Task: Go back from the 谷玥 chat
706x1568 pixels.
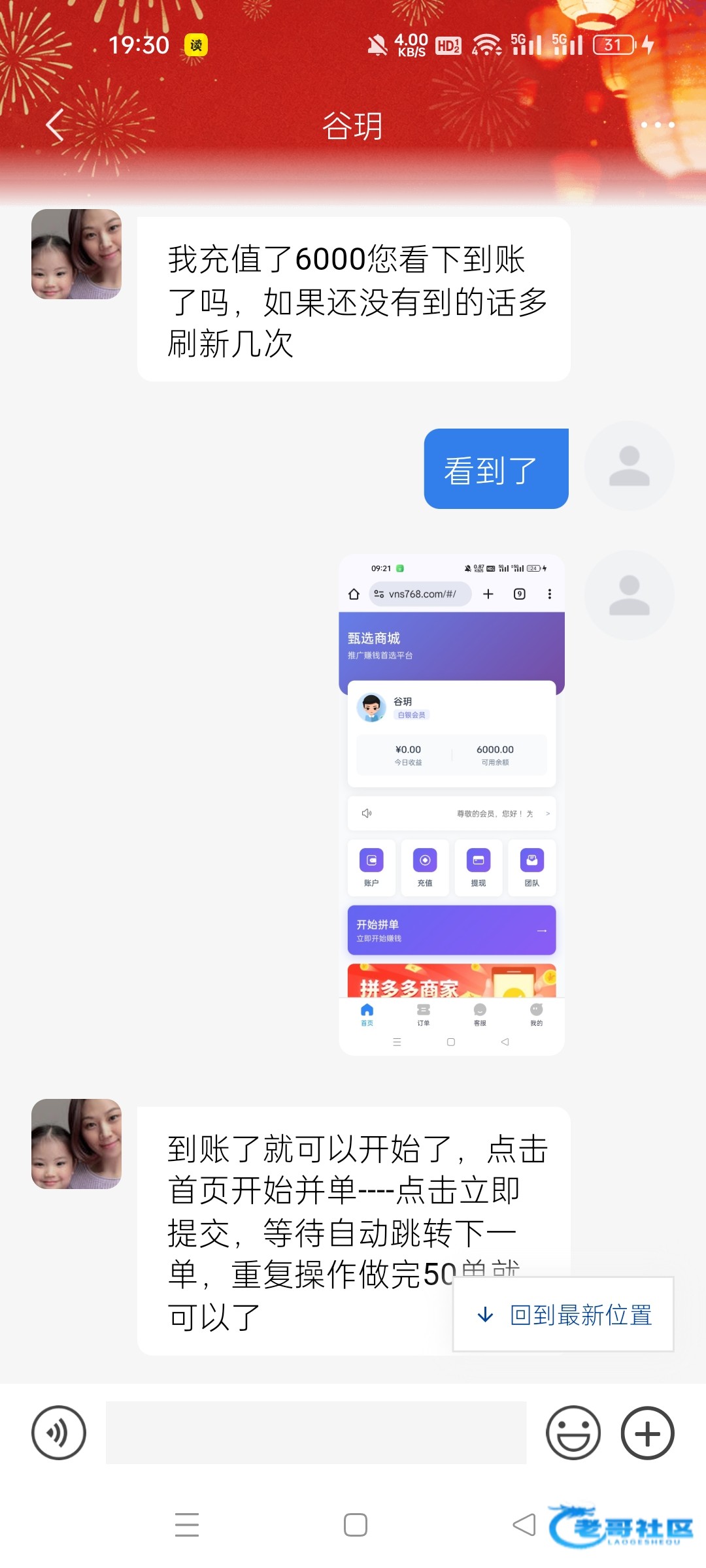Action: click(x=56, y=125)
